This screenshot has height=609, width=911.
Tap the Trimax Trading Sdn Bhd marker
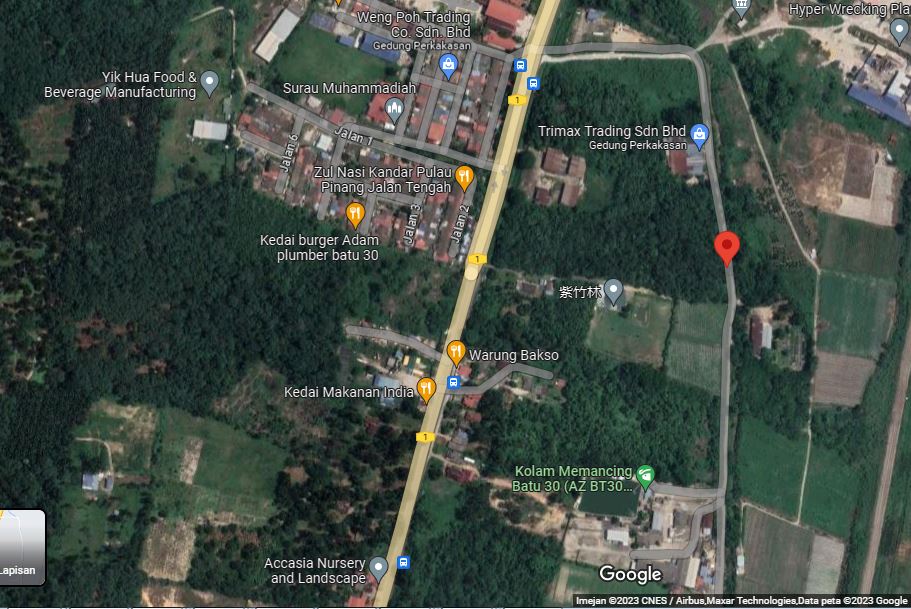coord(700,132)
